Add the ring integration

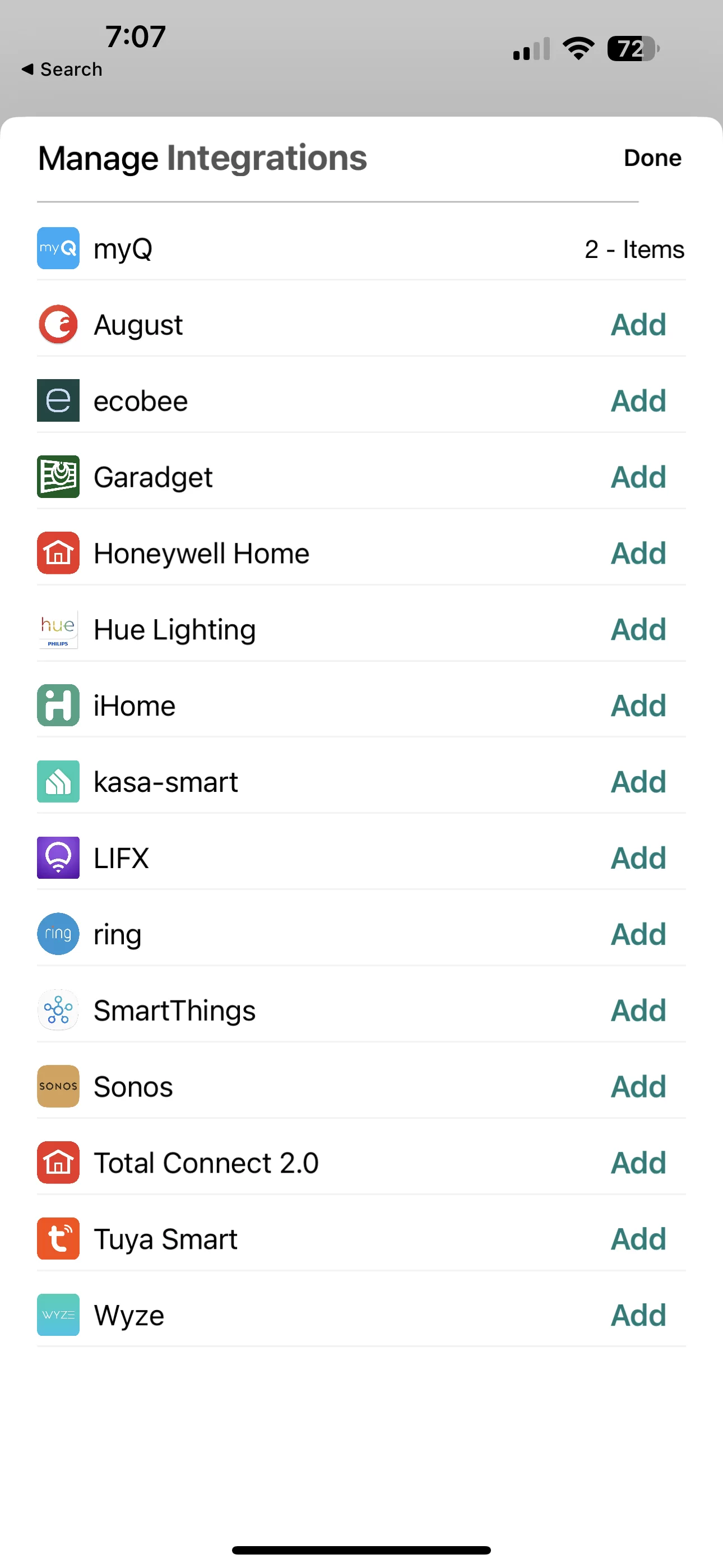(x=638, y=934)
